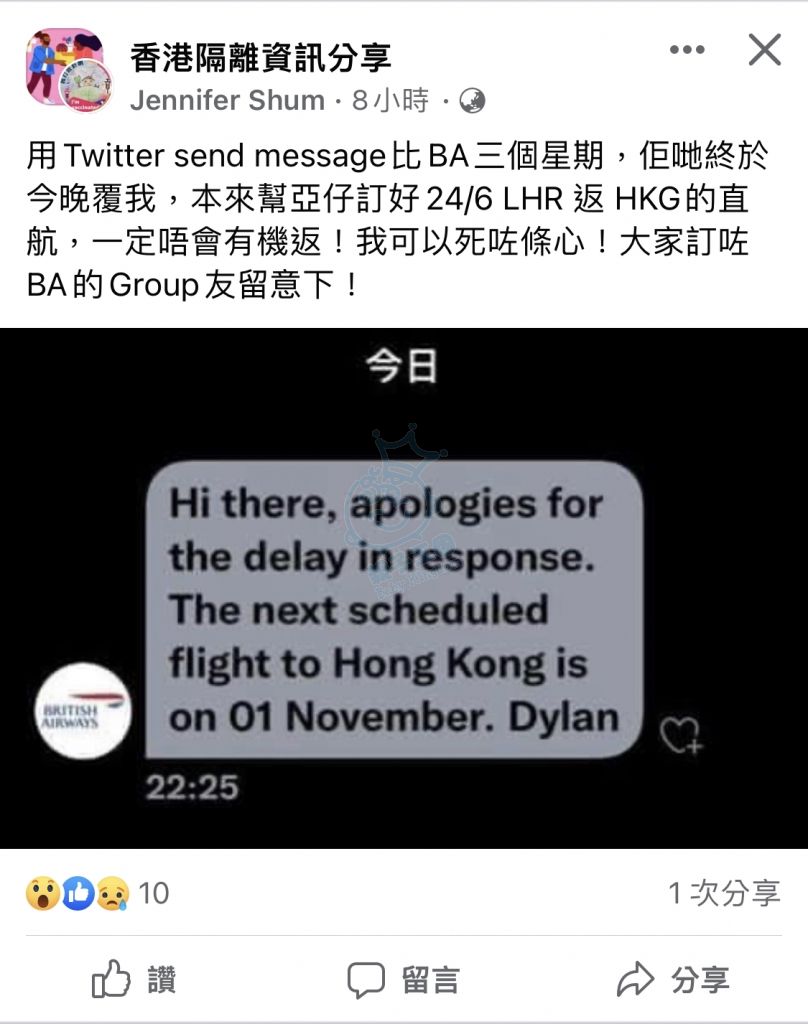Like the post with 讚

pyautogui.click(x=134, y=980)
